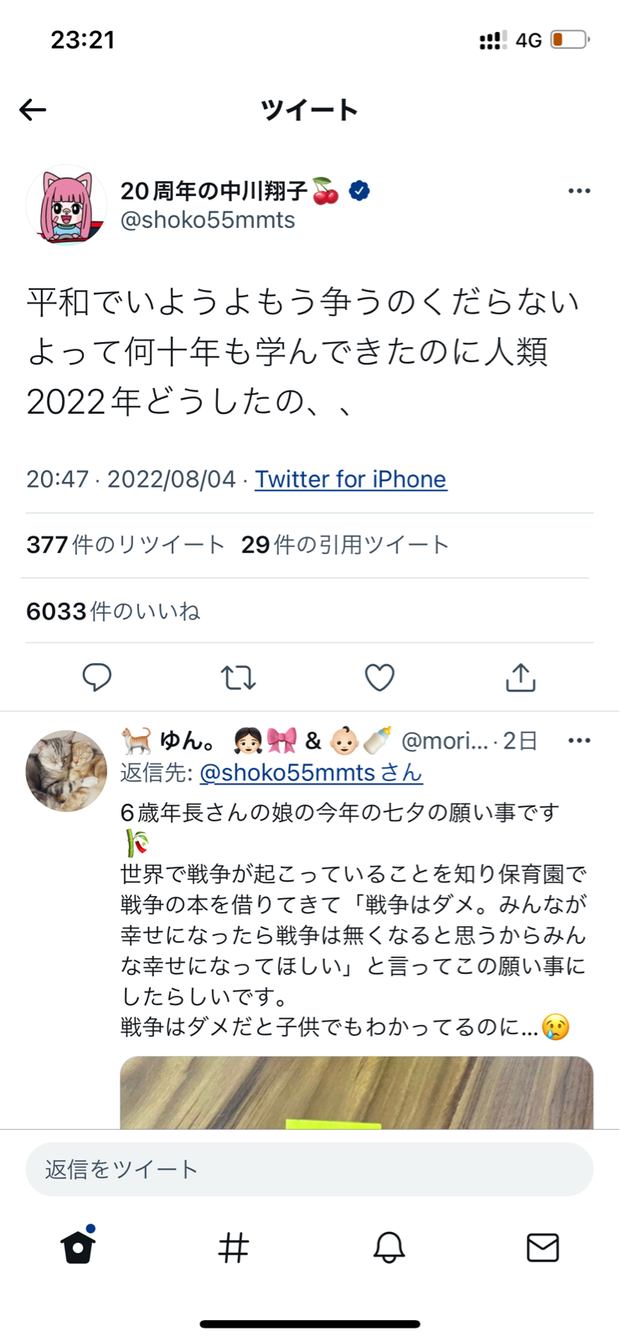The height and width of the screenshot is (1341, 620).
Task: Open ゆん。's profile picture
Action: tap(66, 770)
